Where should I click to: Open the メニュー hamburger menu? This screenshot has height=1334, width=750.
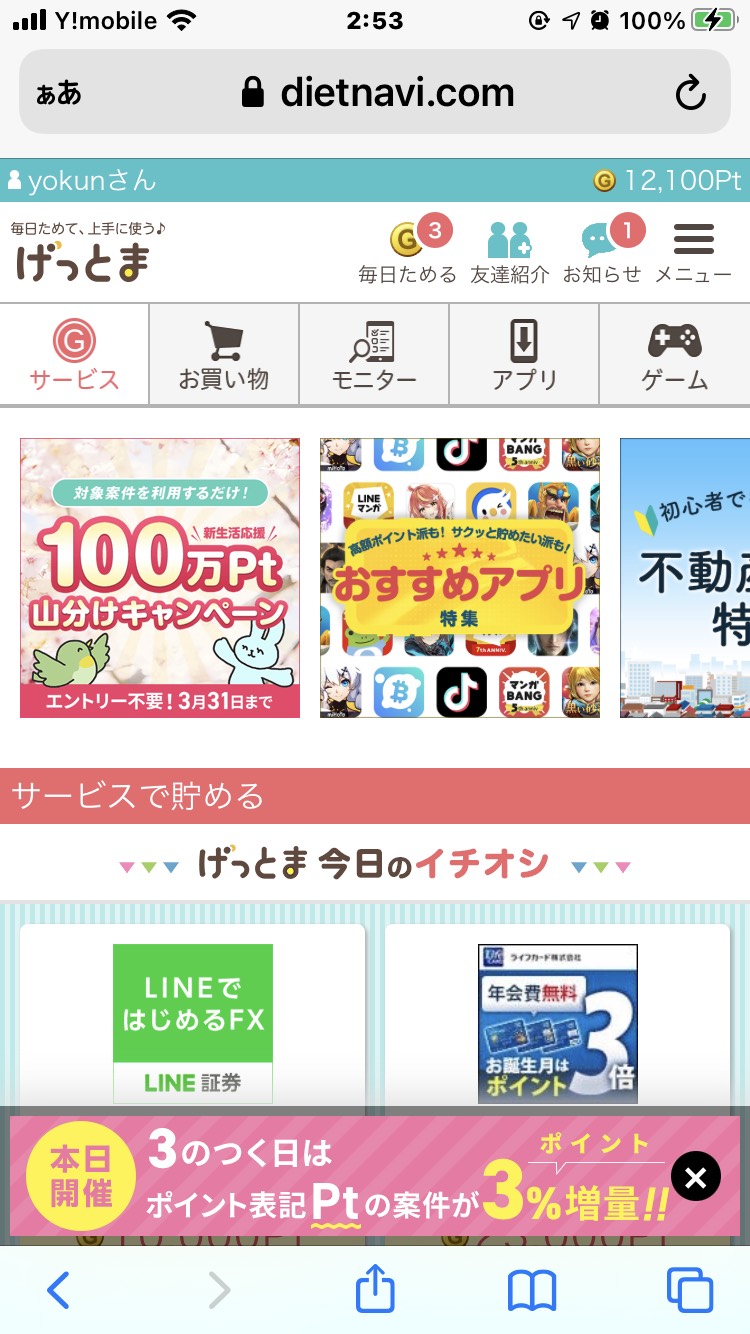click(x=693, y=251)
